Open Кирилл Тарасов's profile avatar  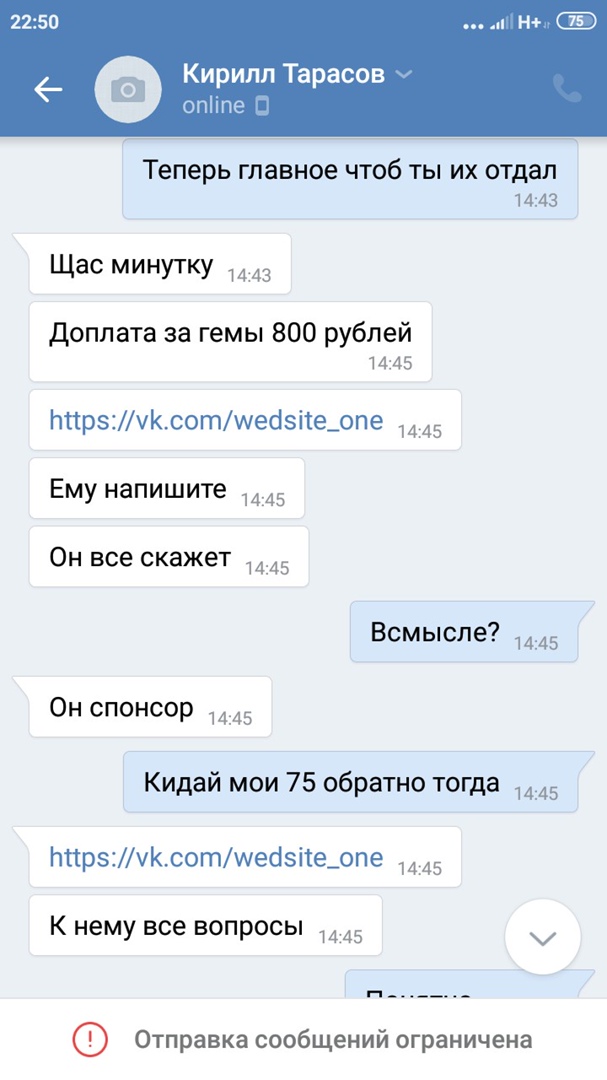point(128,90)
